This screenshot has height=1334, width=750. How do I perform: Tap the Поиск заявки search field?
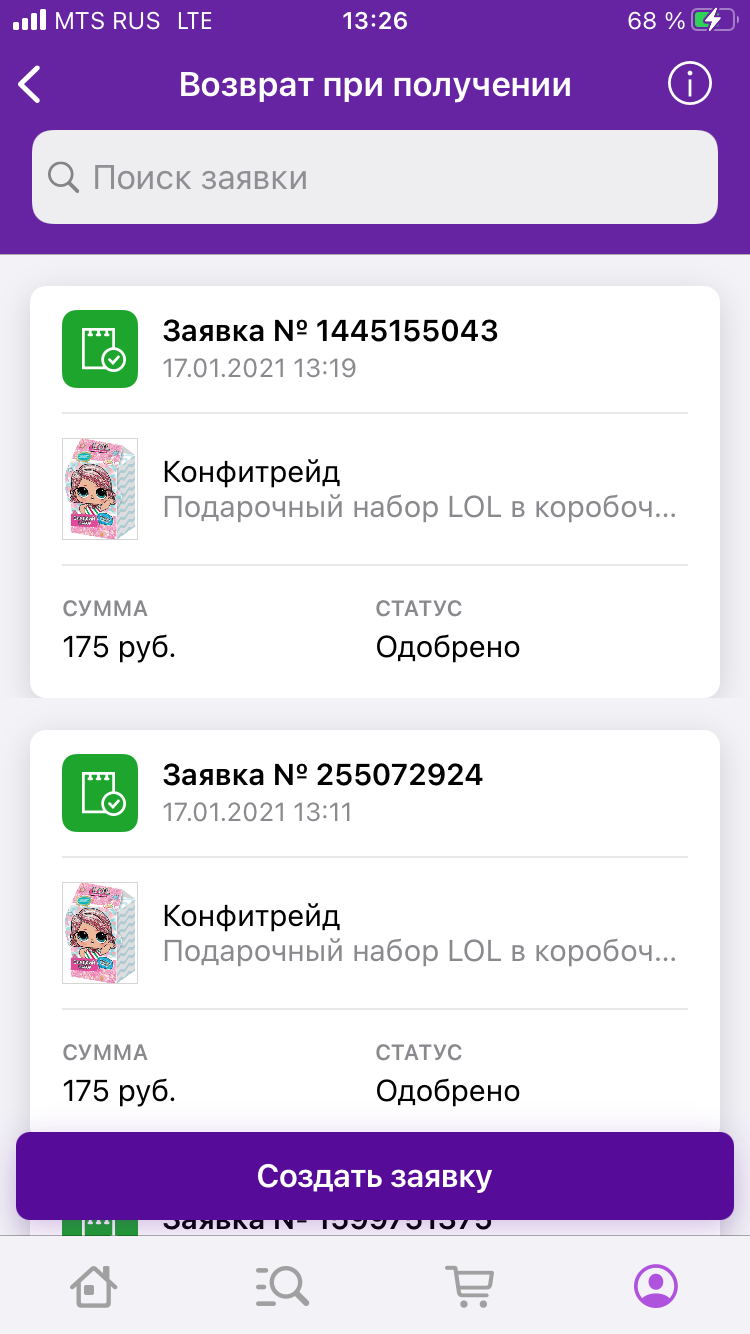pyautogui.click(x=375, y=177)
